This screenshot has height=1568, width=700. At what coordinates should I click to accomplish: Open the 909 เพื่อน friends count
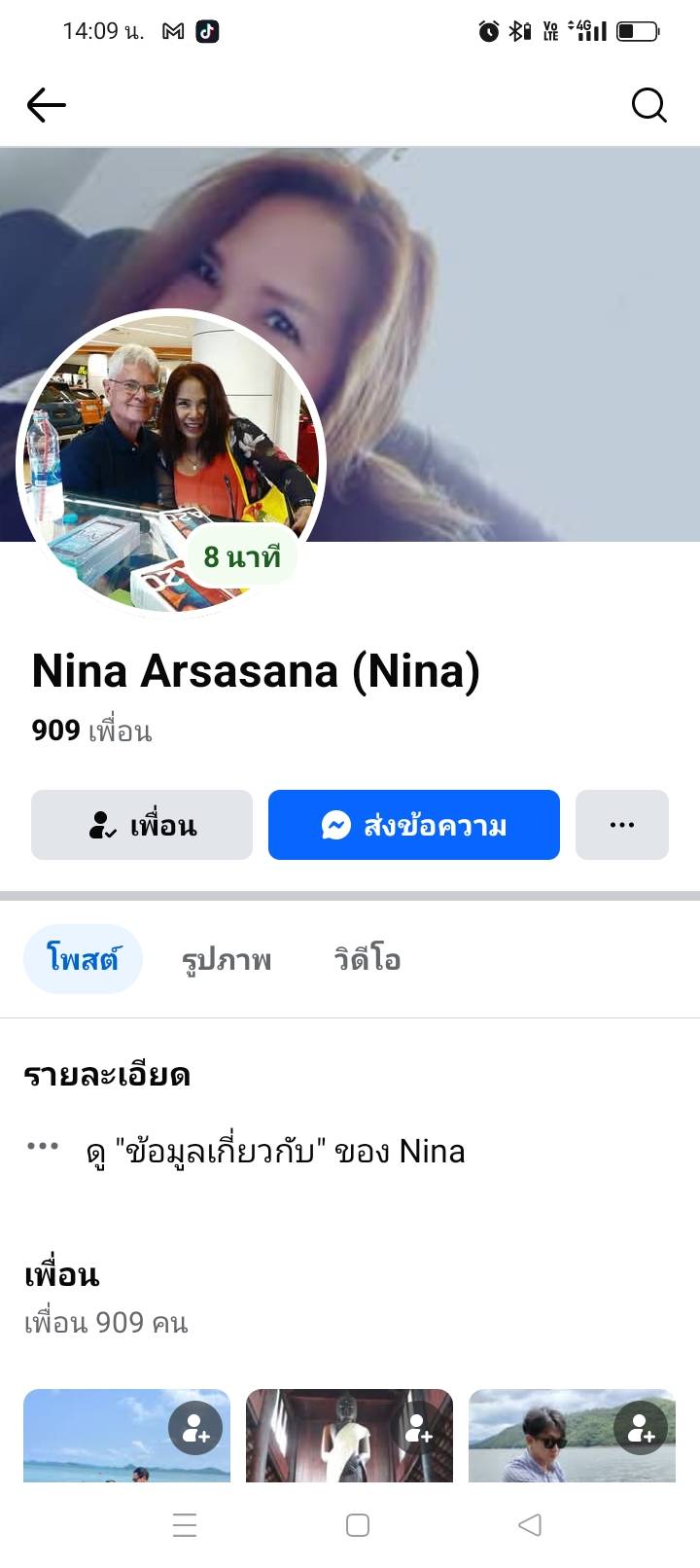[x=91, y=731]
